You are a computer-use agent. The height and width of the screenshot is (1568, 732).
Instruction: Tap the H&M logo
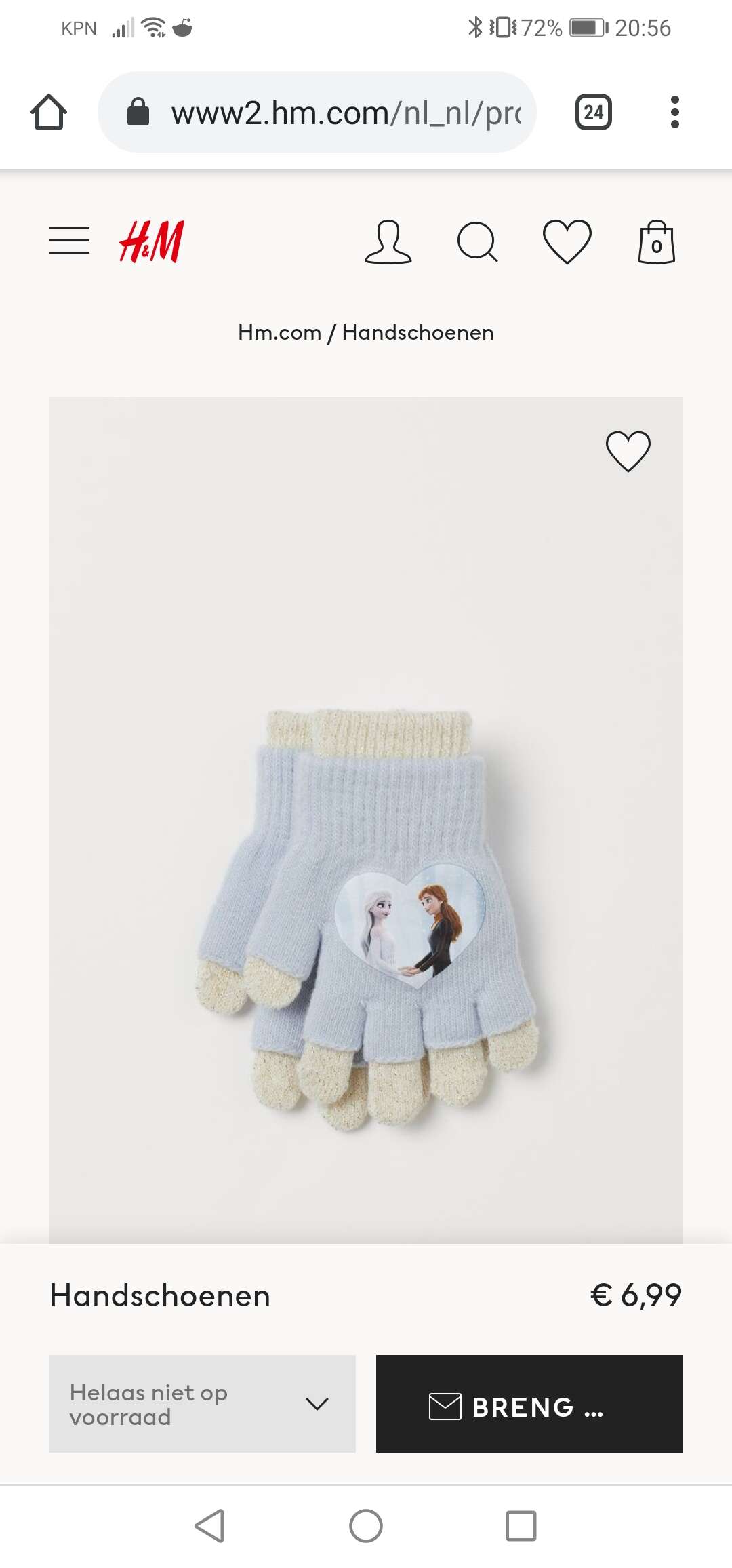click(152, 241)
